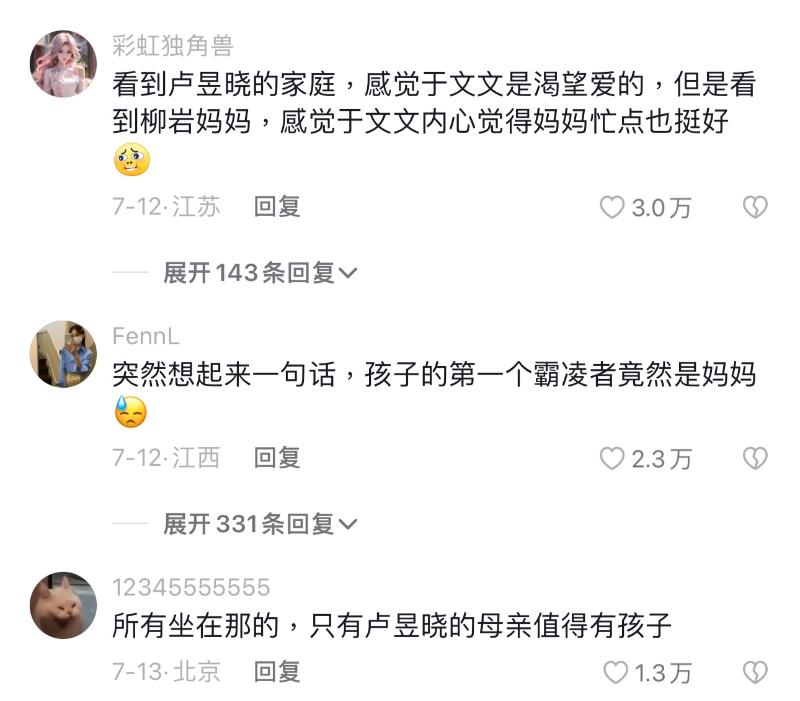Viewport: 800px width, 701px height.
Task: Open the cat avatar of 12345555555
Action: coord(64,605)
